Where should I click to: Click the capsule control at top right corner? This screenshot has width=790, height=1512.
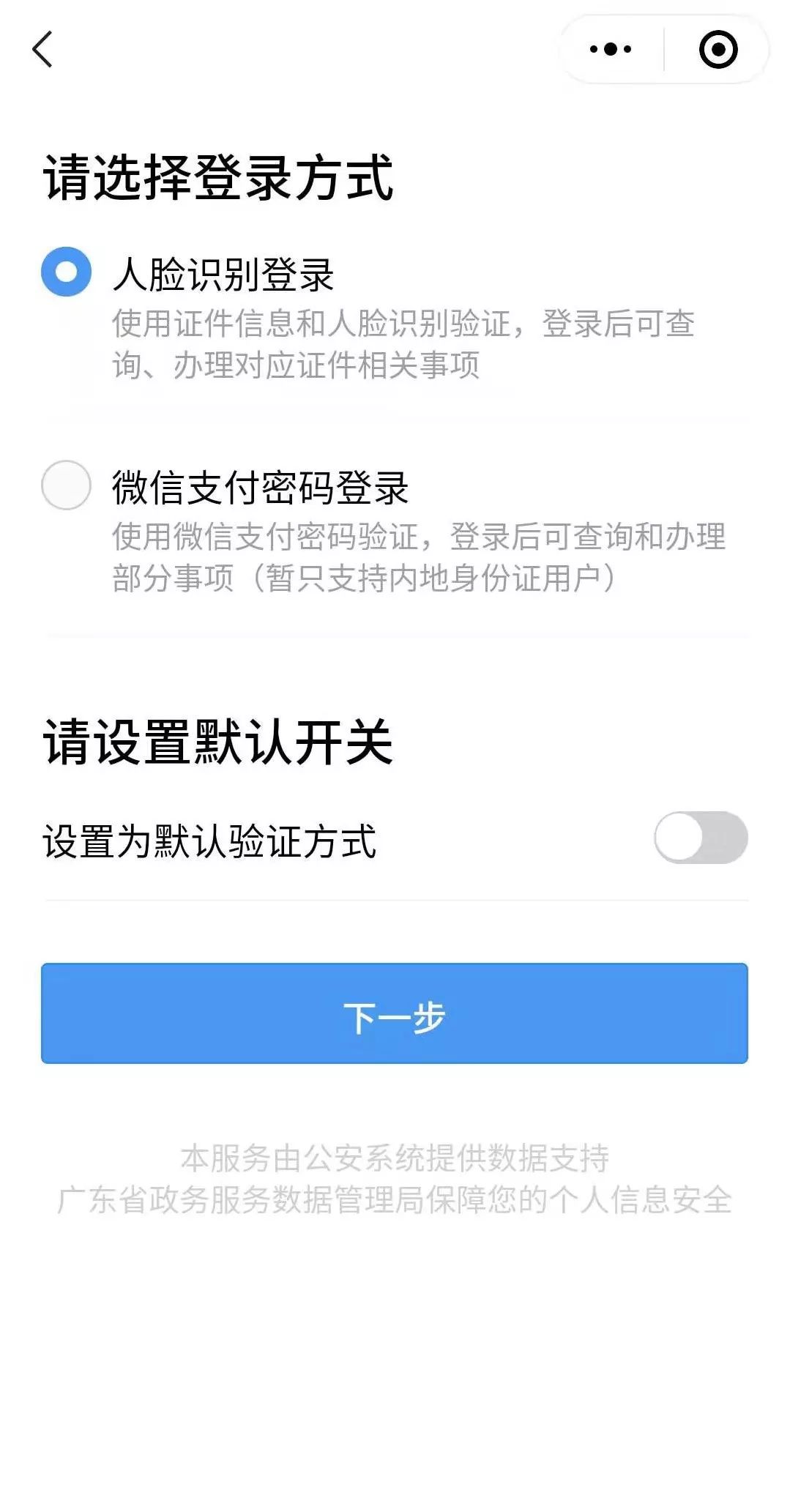pyautogui.click(x=663, y=49)
